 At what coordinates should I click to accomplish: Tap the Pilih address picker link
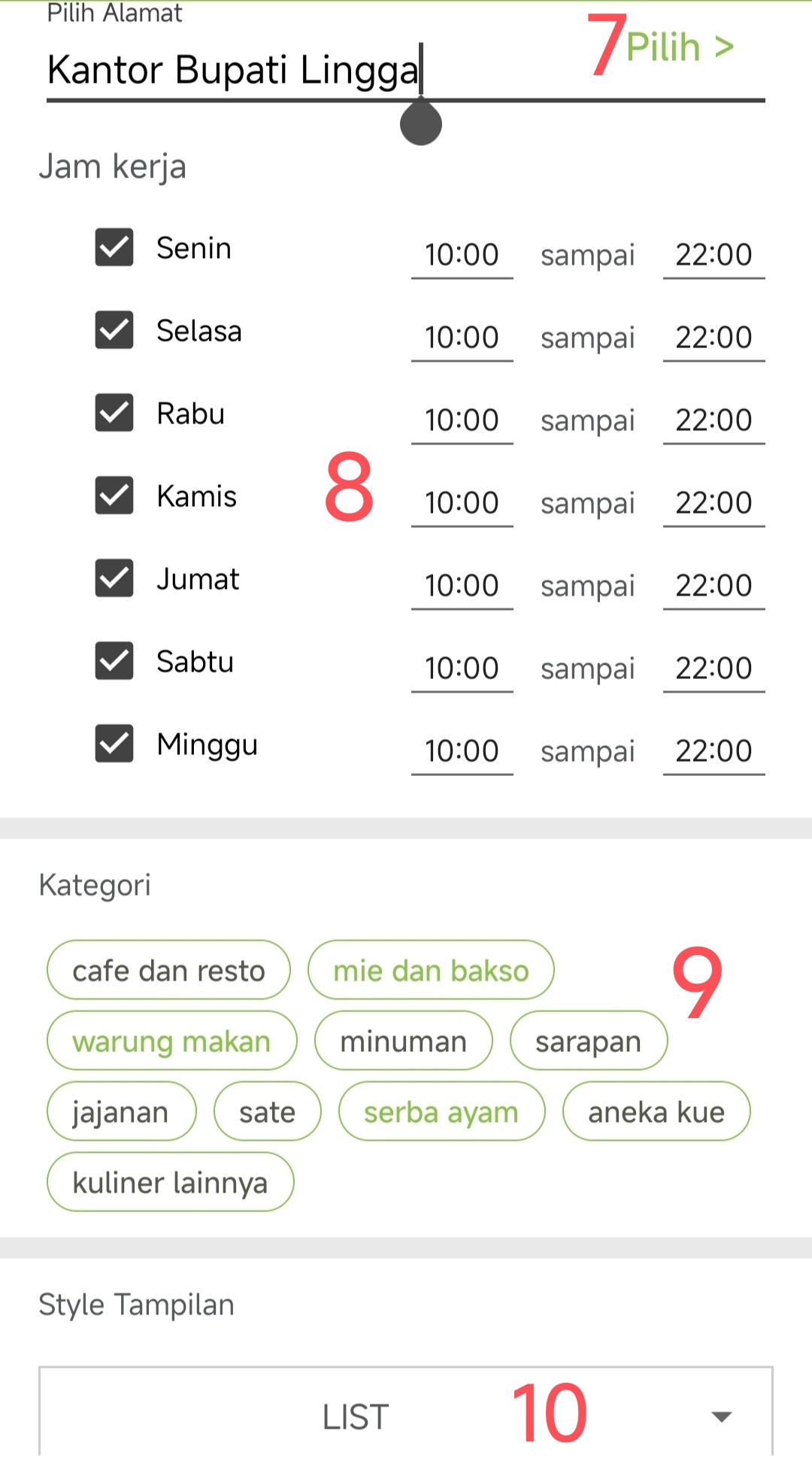(x=679, y=47)
